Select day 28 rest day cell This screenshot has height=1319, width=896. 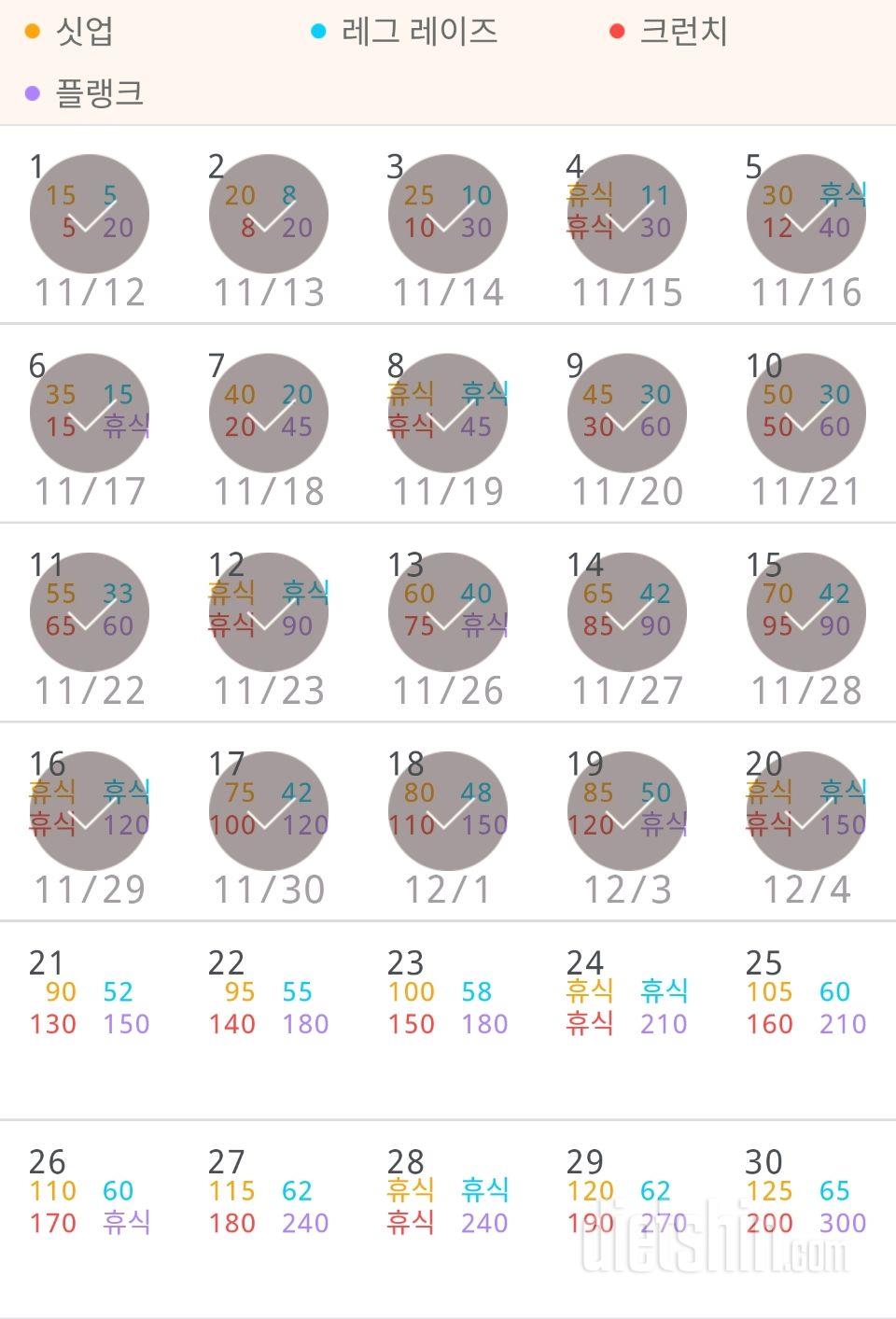click(448, 1209)
